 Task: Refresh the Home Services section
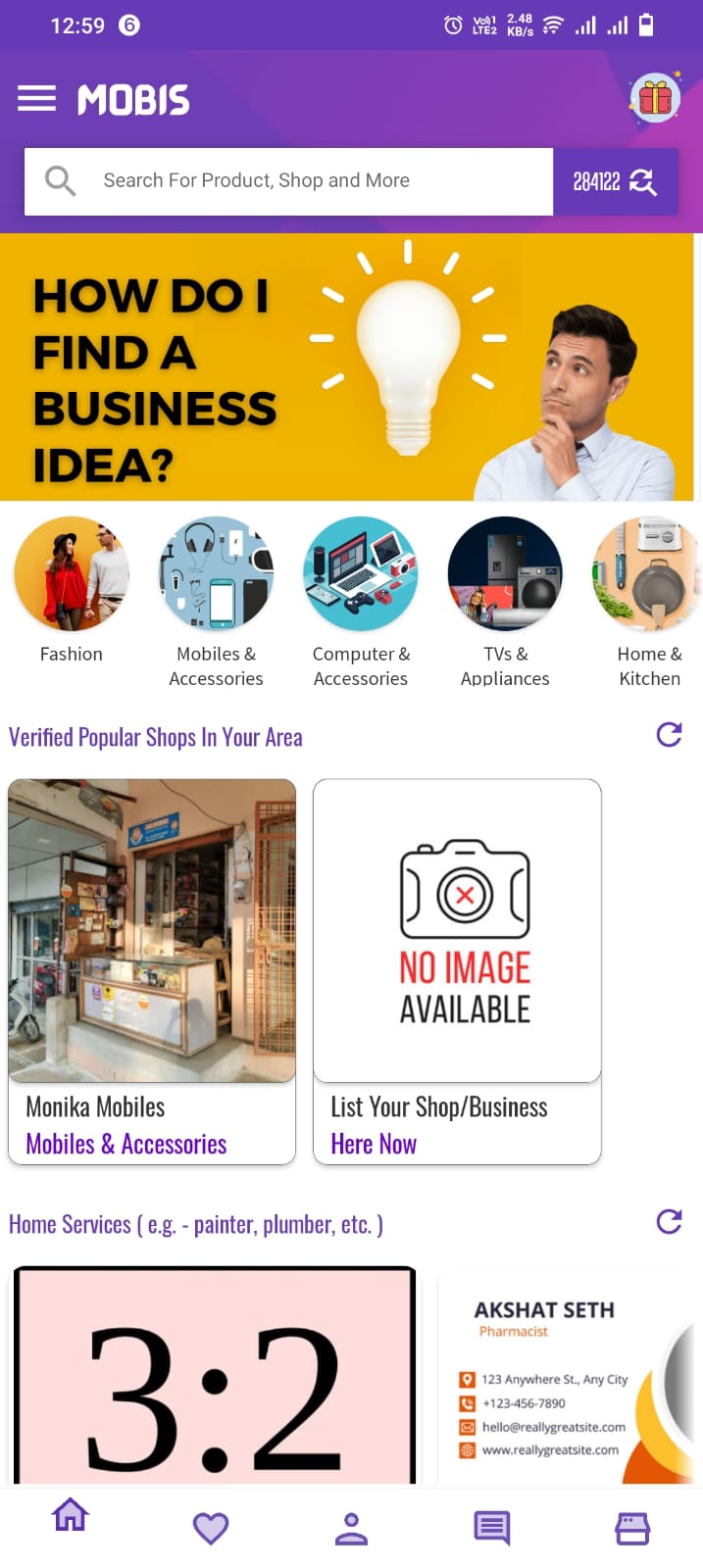coord(669,1222)
